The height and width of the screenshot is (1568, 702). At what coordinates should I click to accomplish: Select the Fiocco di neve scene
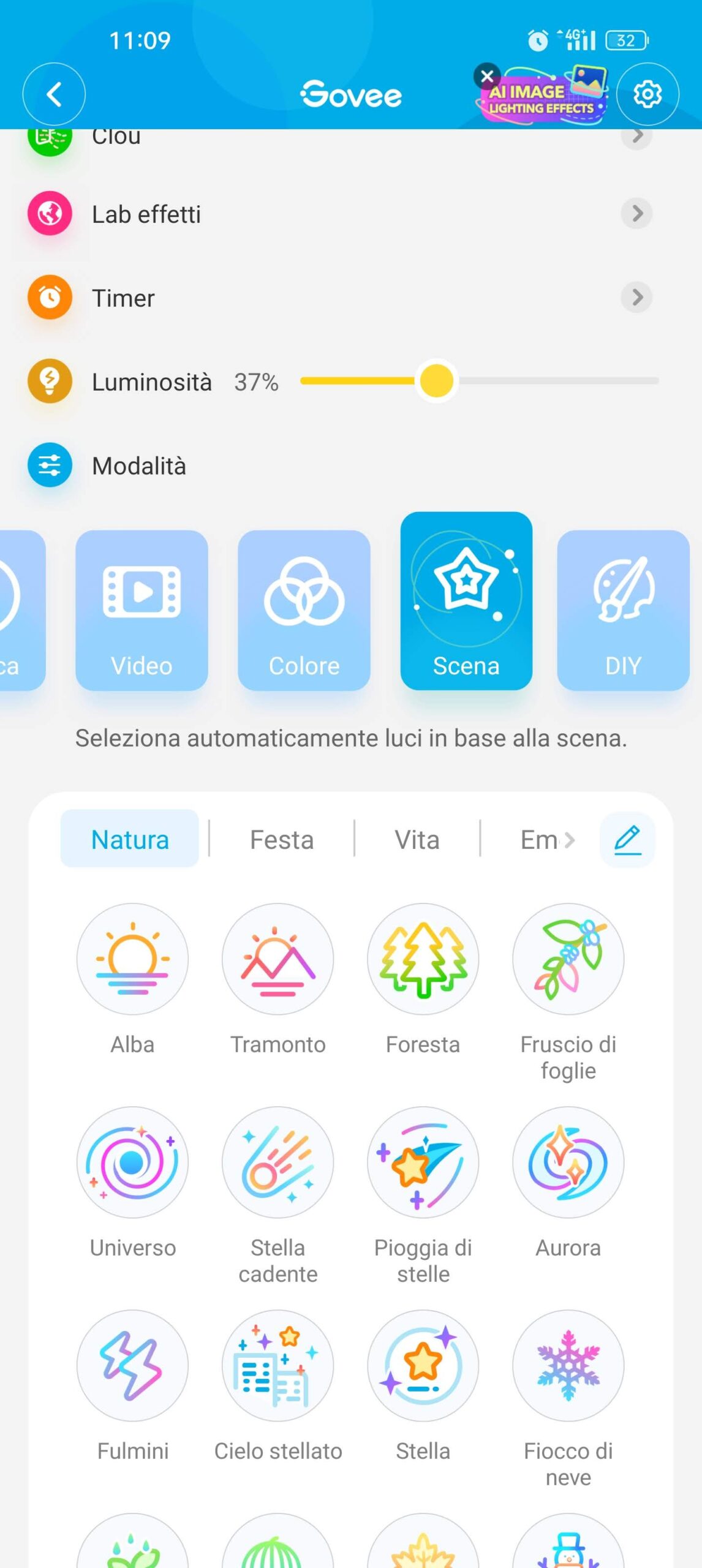(568, 1366)
